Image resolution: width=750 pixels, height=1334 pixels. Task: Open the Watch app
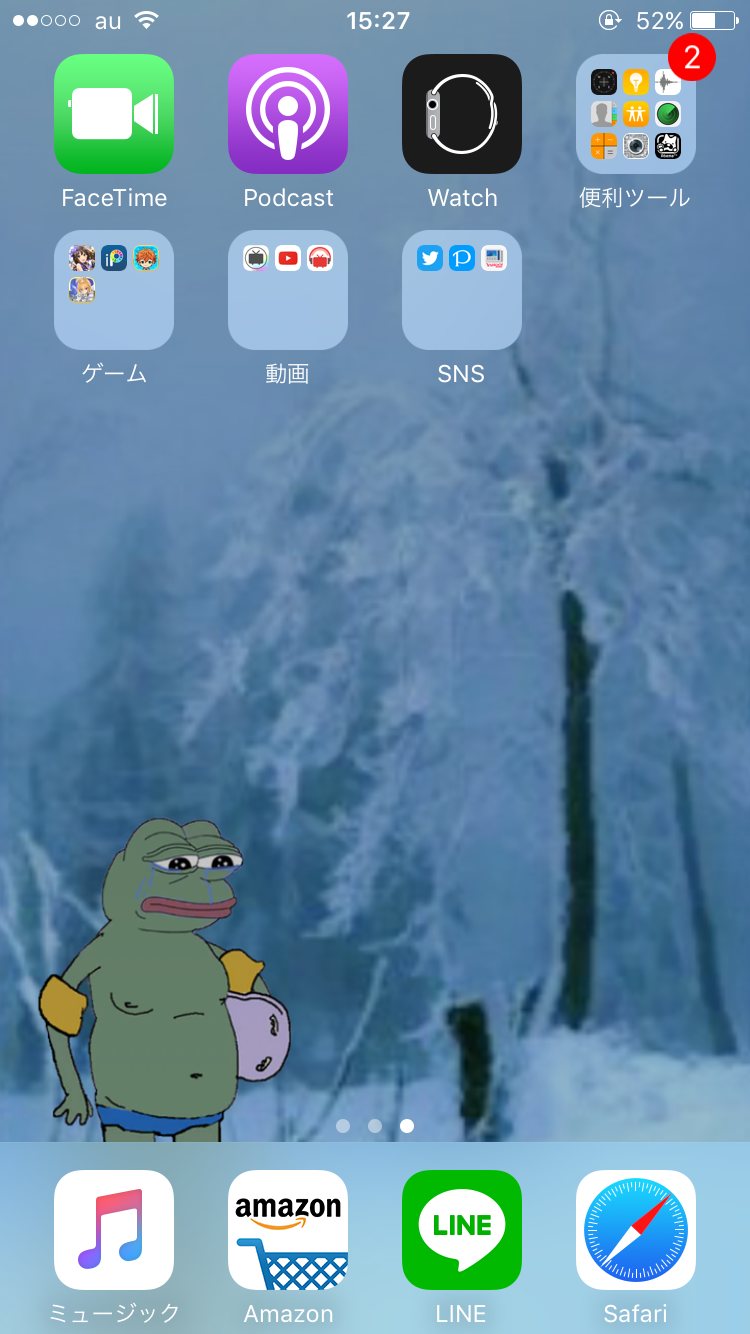(462, 114)
